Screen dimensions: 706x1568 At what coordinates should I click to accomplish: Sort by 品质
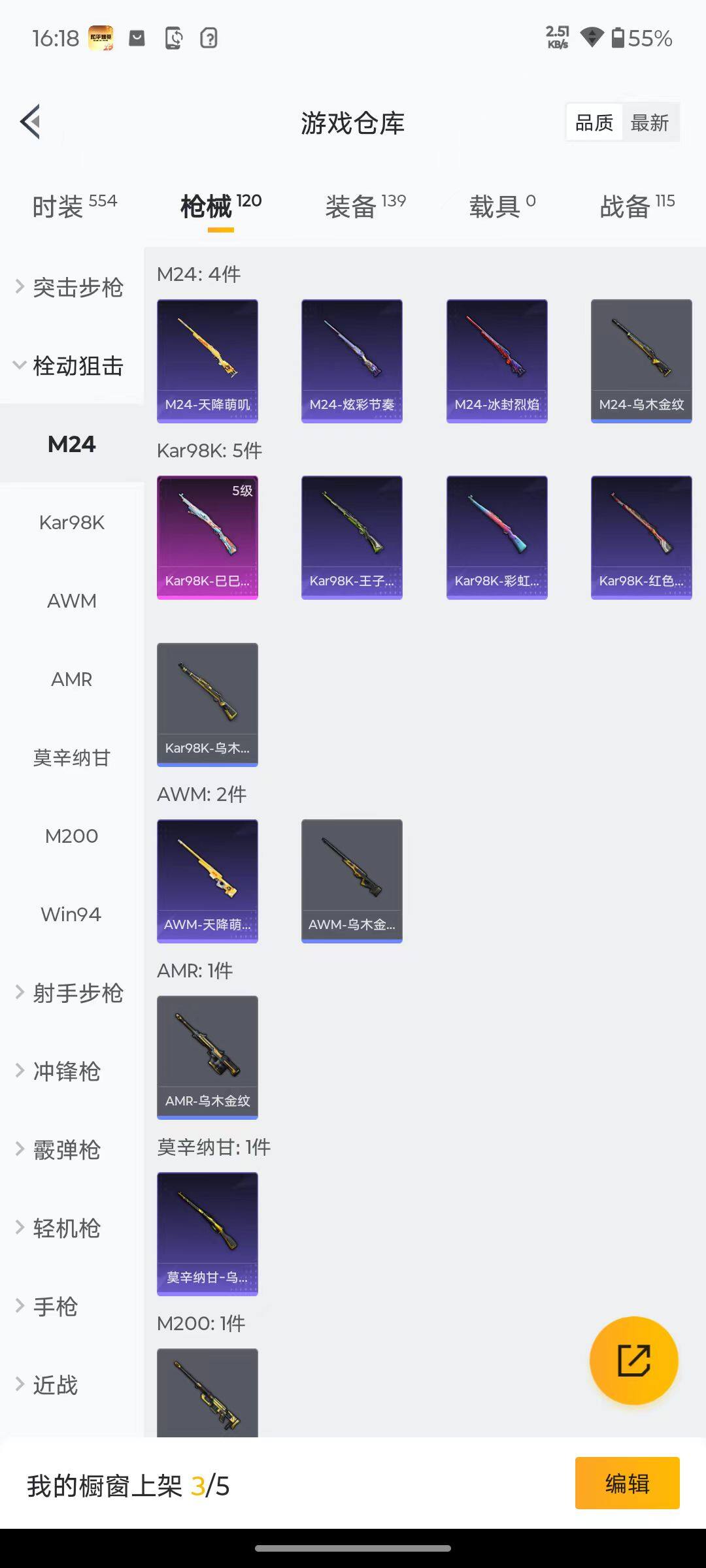[x=594, y=122]
